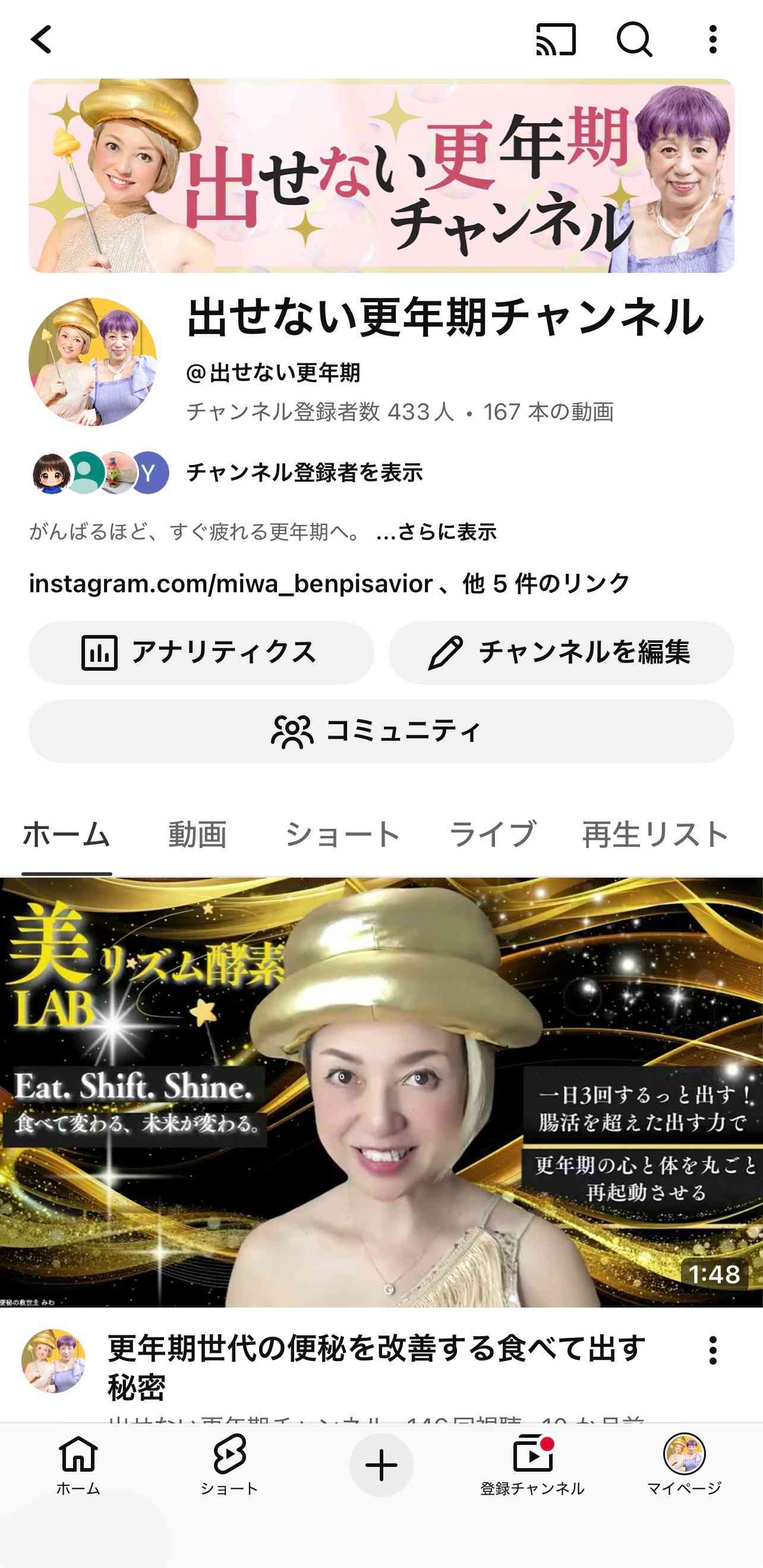Show channel subscribers (チャンネル登録者を表示)
763x1568 pixels.
pos(304,472)
